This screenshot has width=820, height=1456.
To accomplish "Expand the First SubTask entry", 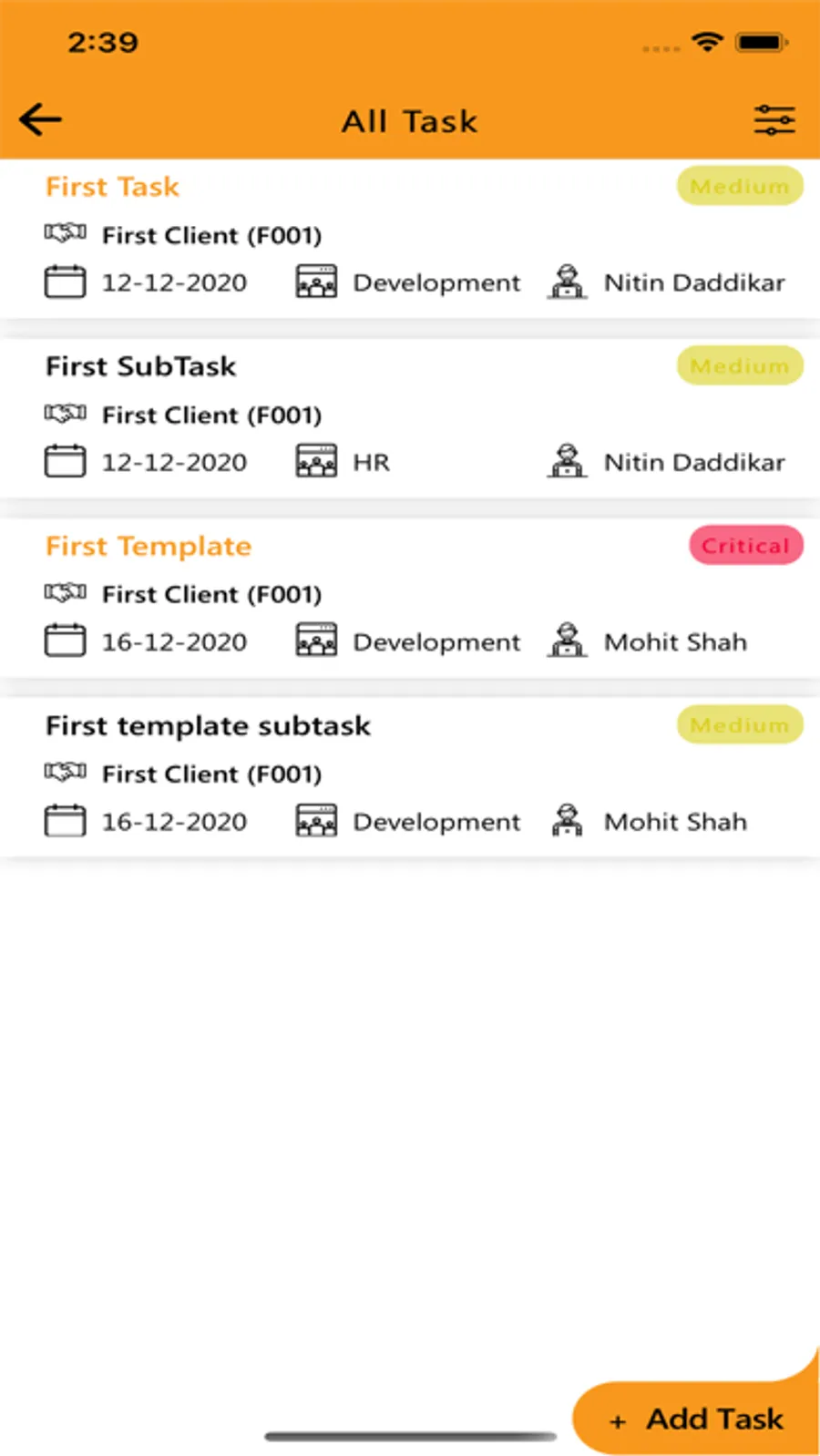I will tap(140, 366).
